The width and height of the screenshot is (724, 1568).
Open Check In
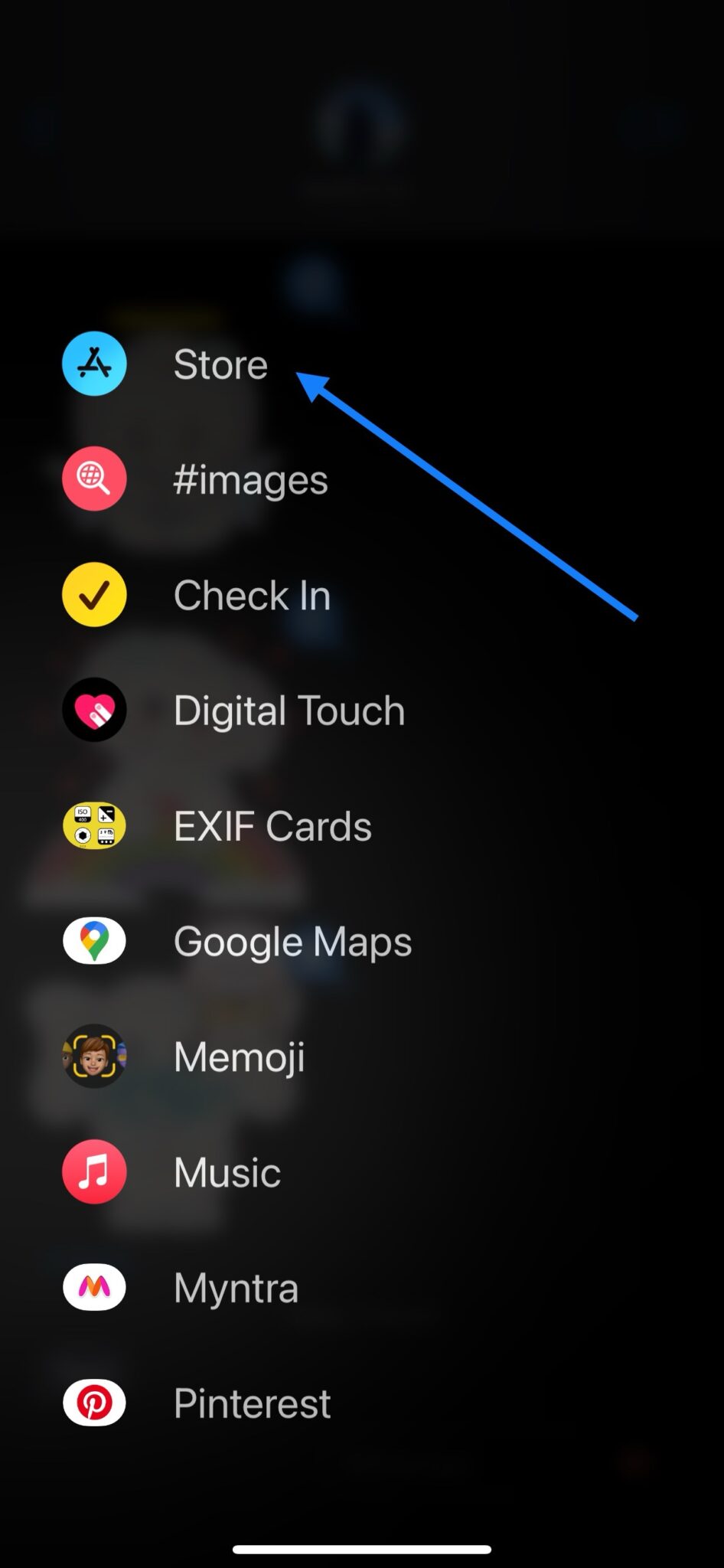pyautogui.click(x=251, y=596)
